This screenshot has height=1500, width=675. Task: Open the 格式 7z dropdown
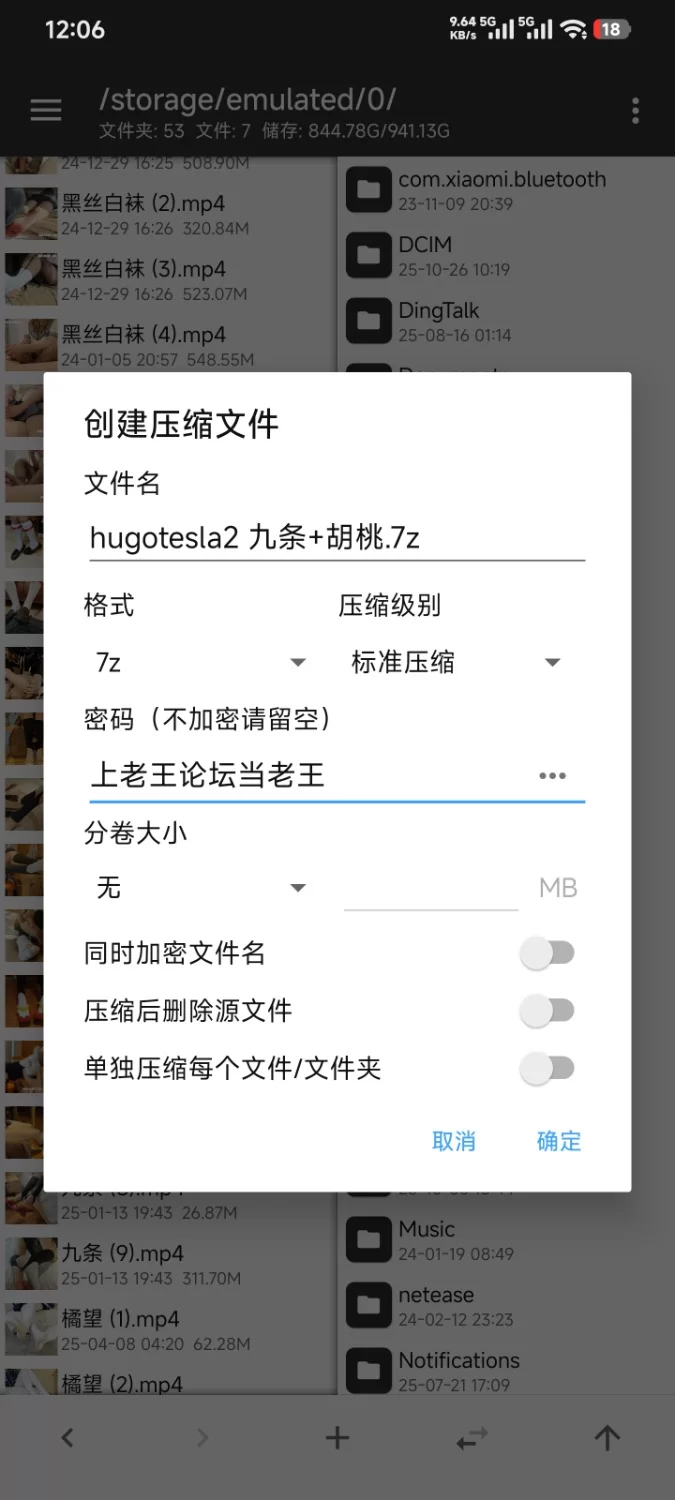[200, 662]
